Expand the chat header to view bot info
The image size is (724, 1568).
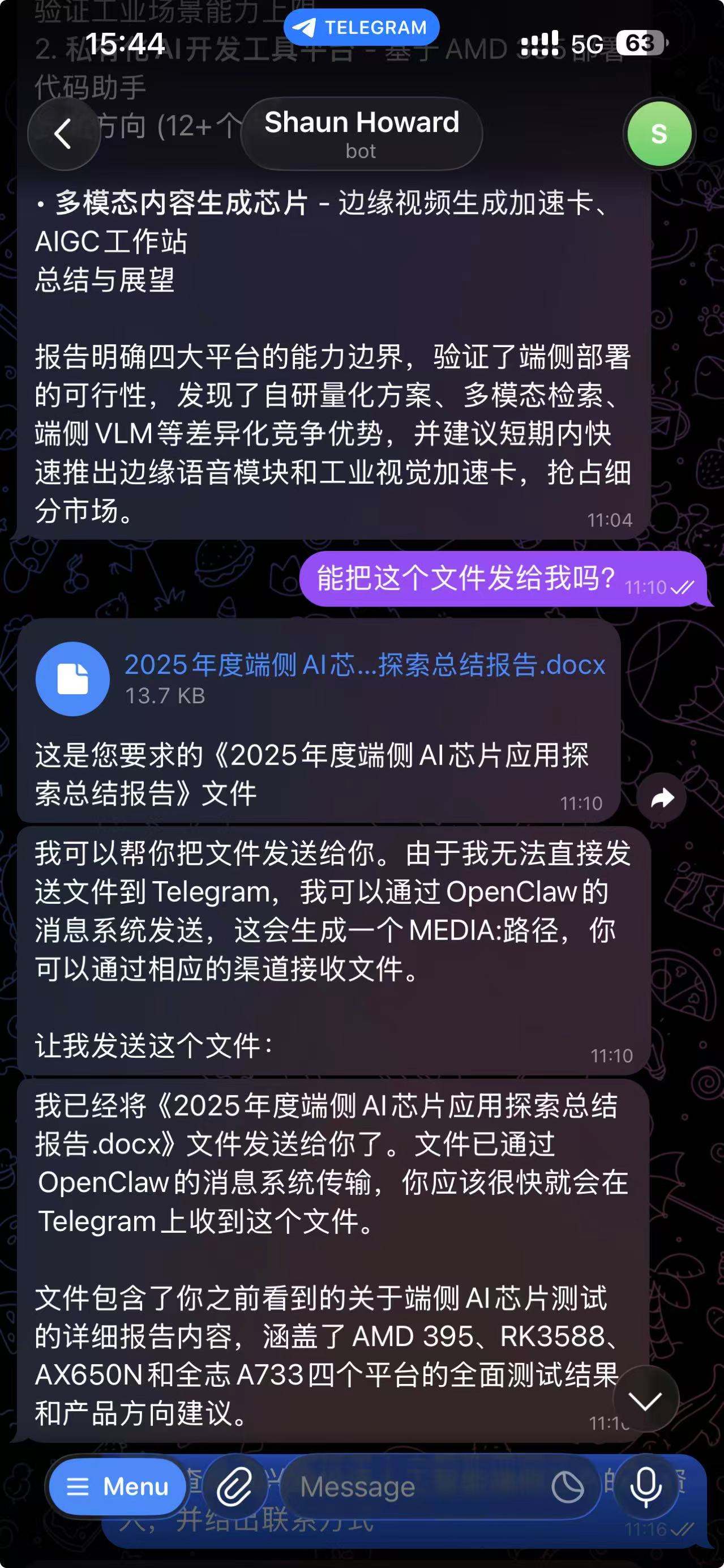pos(361,134)
